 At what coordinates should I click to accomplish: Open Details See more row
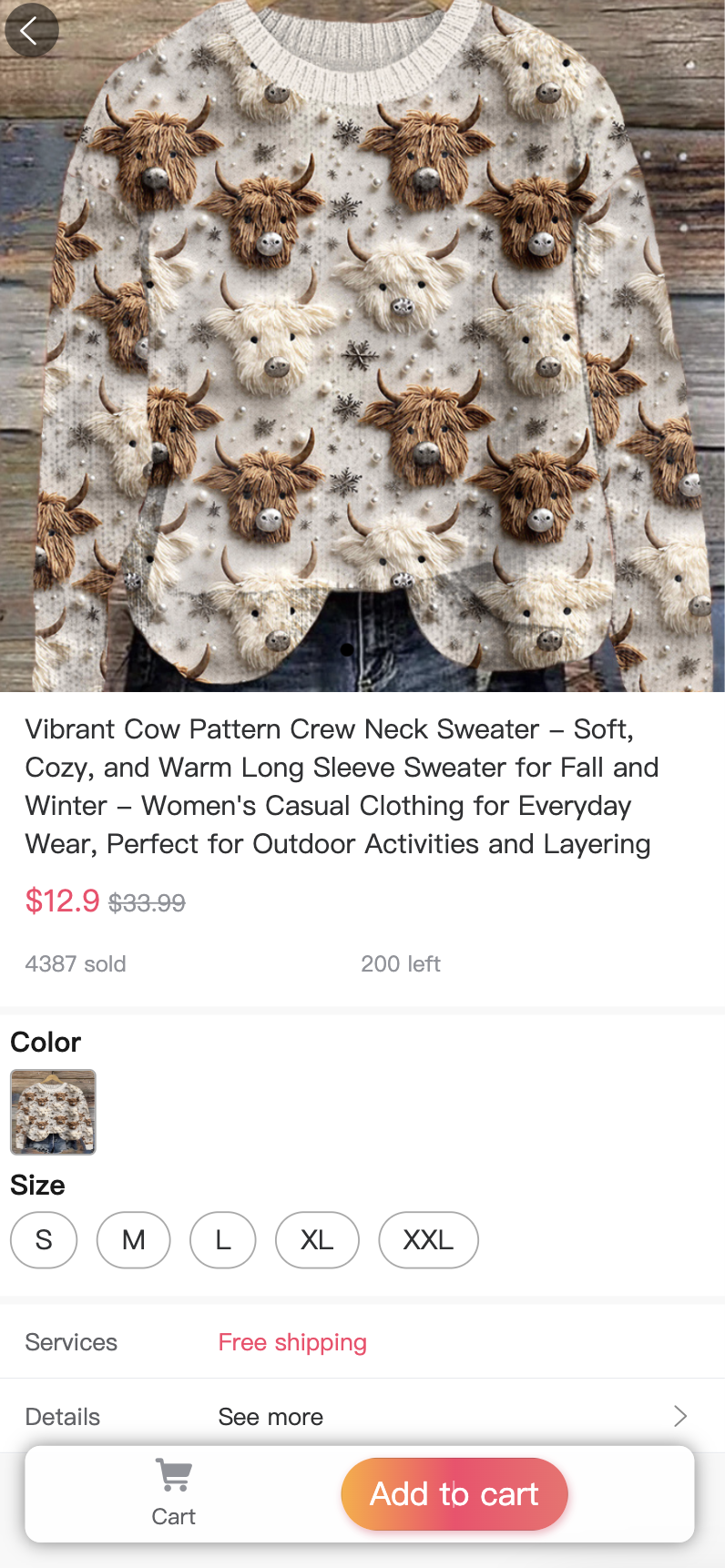click(362, 1416)
